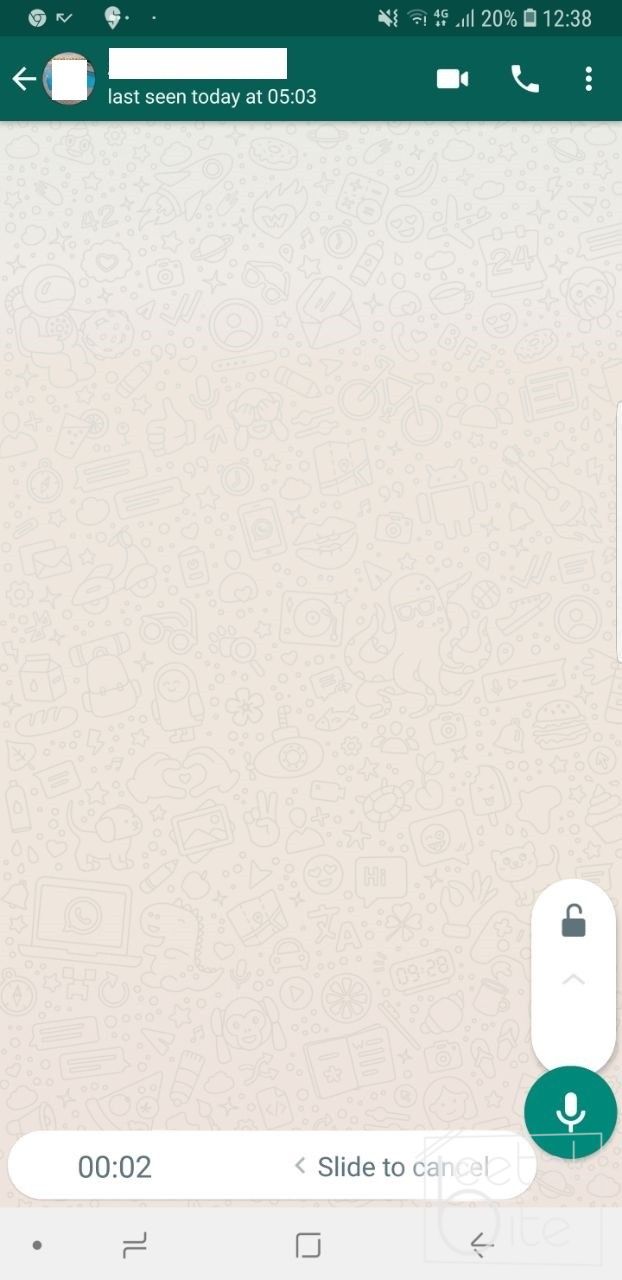Image resolution: width=622 pixels, height=1280 pixels.
Task: Tap the system back button
Action: 482,1245
